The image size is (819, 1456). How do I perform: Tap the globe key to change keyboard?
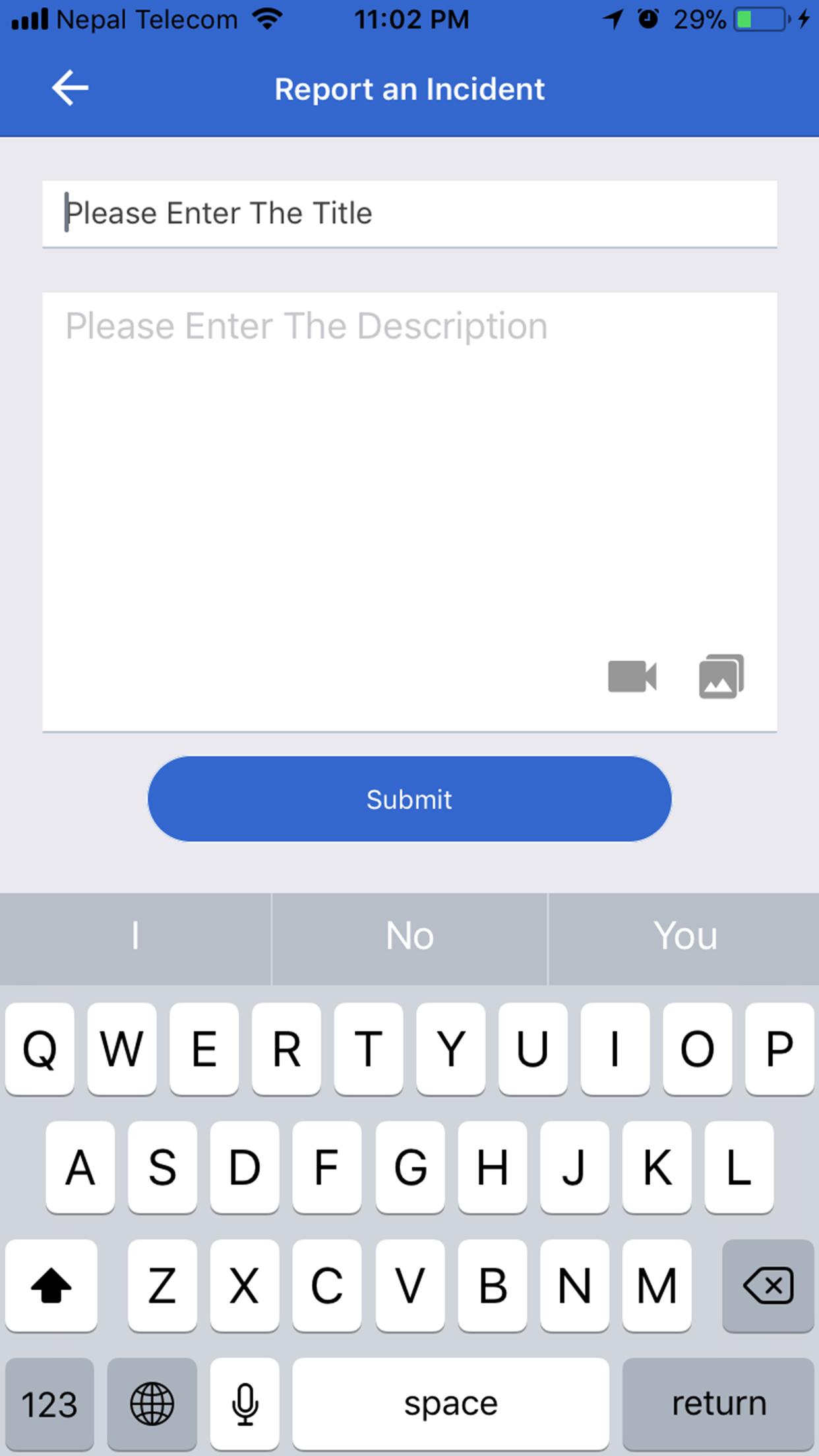pos(152,1405)
